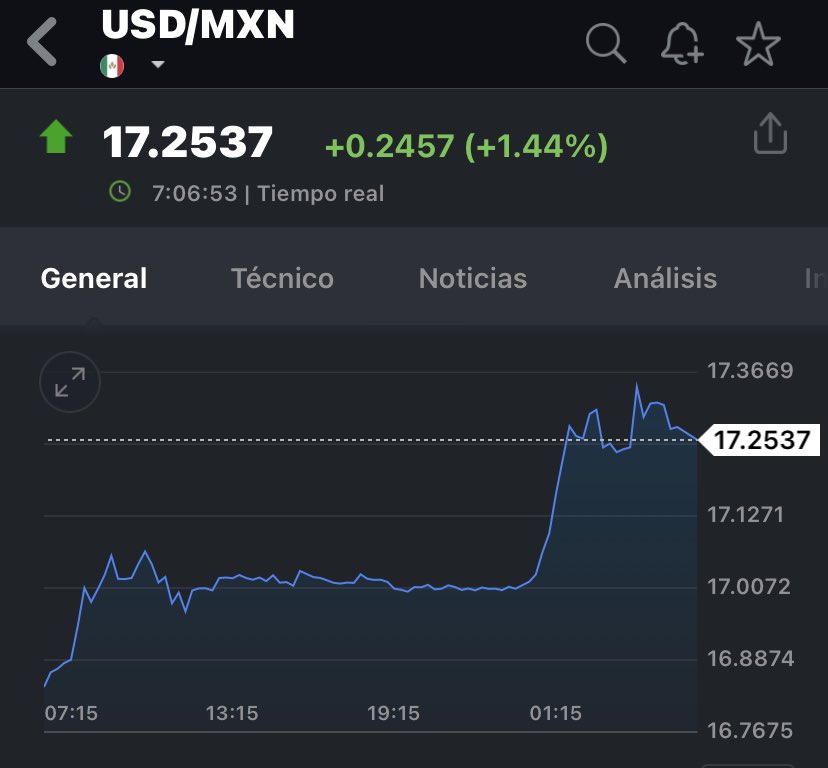Switch to the Técnico tab
This screenshot has height=768, width=828.
pos(282,278)
